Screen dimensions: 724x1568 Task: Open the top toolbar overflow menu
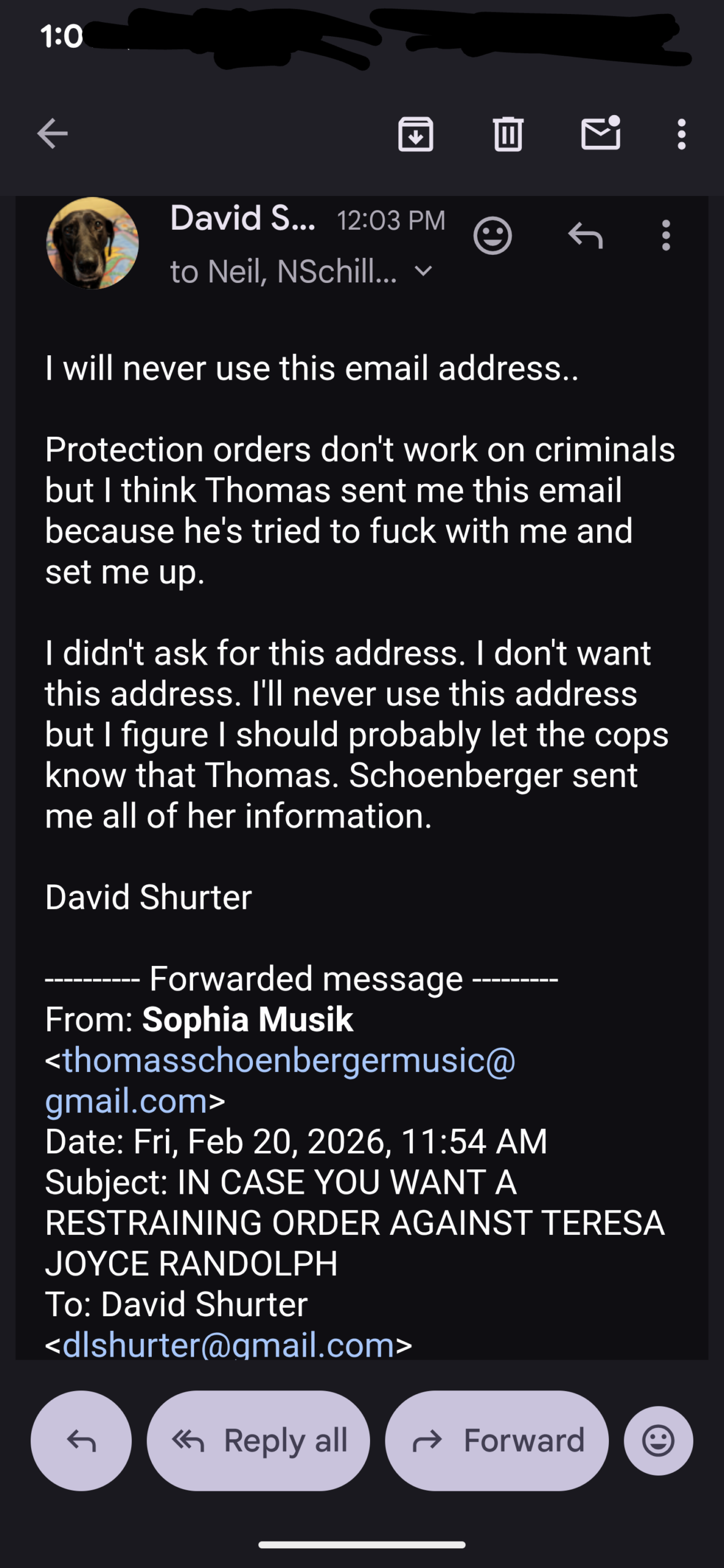point(681,134)
